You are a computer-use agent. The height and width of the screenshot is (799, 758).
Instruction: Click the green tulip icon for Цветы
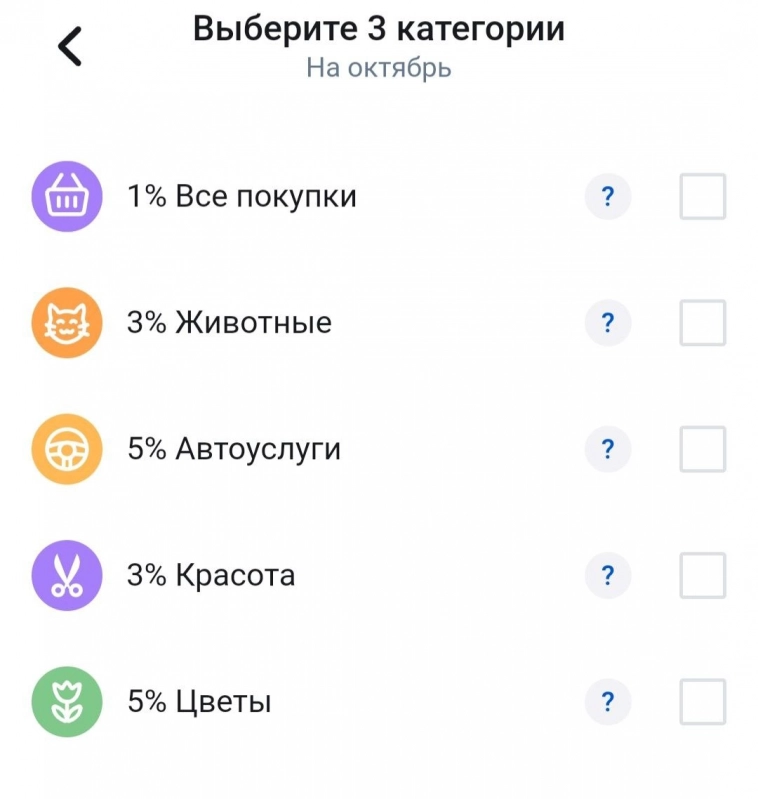point(67,701)
